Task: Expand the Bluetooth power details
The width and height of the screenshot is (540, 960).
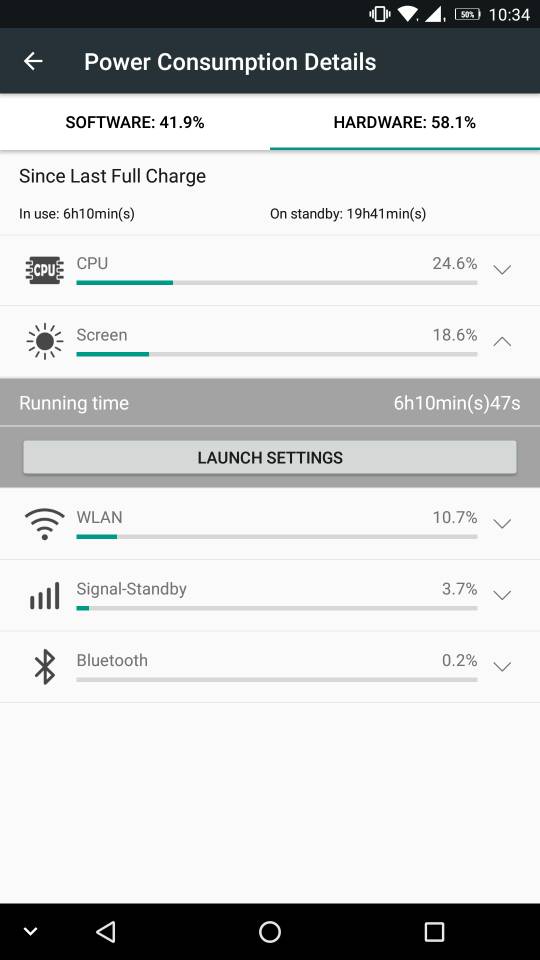Action: [502, 667]
